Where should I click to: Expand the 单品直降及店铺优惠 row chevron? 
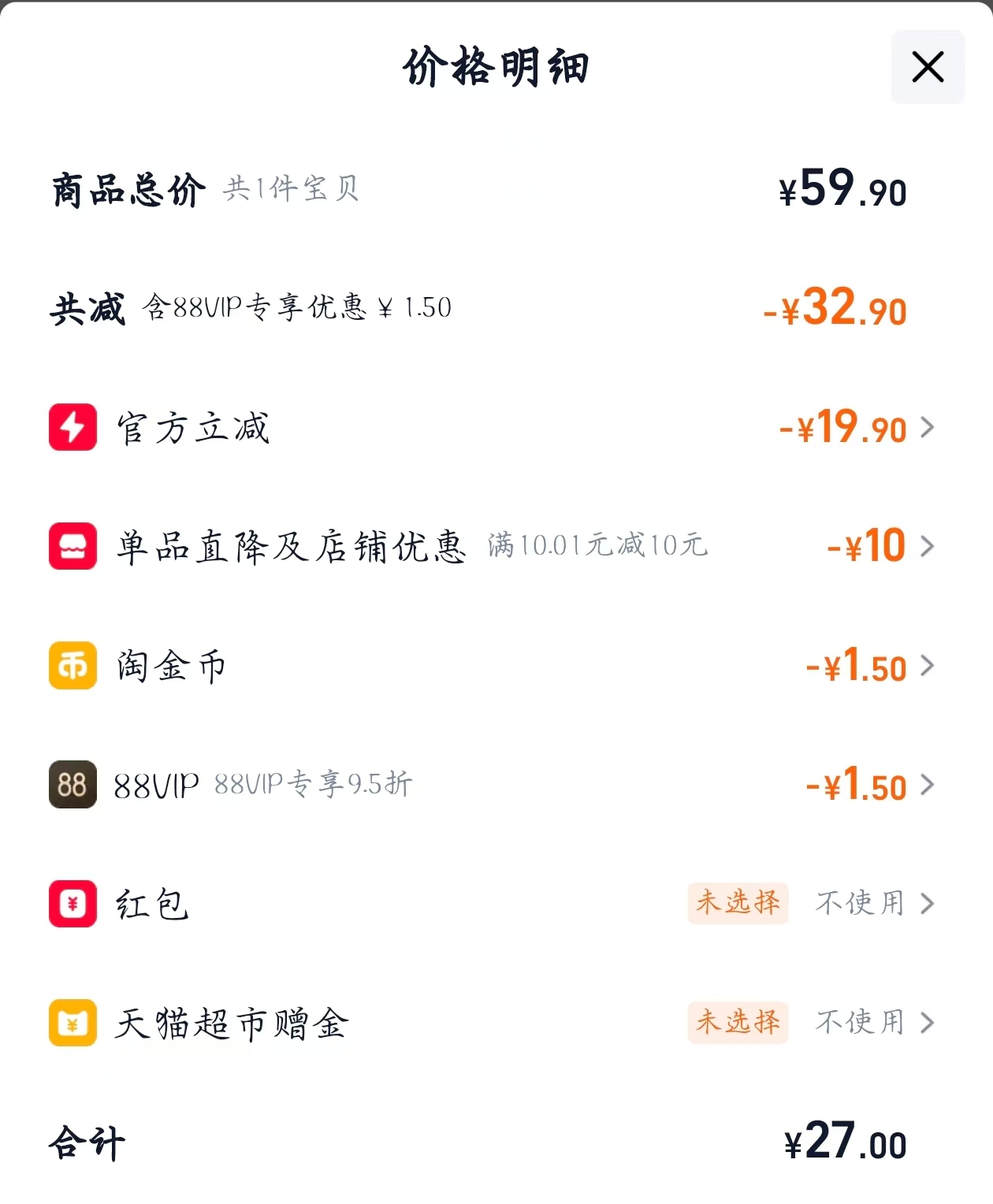pos(928,547)
